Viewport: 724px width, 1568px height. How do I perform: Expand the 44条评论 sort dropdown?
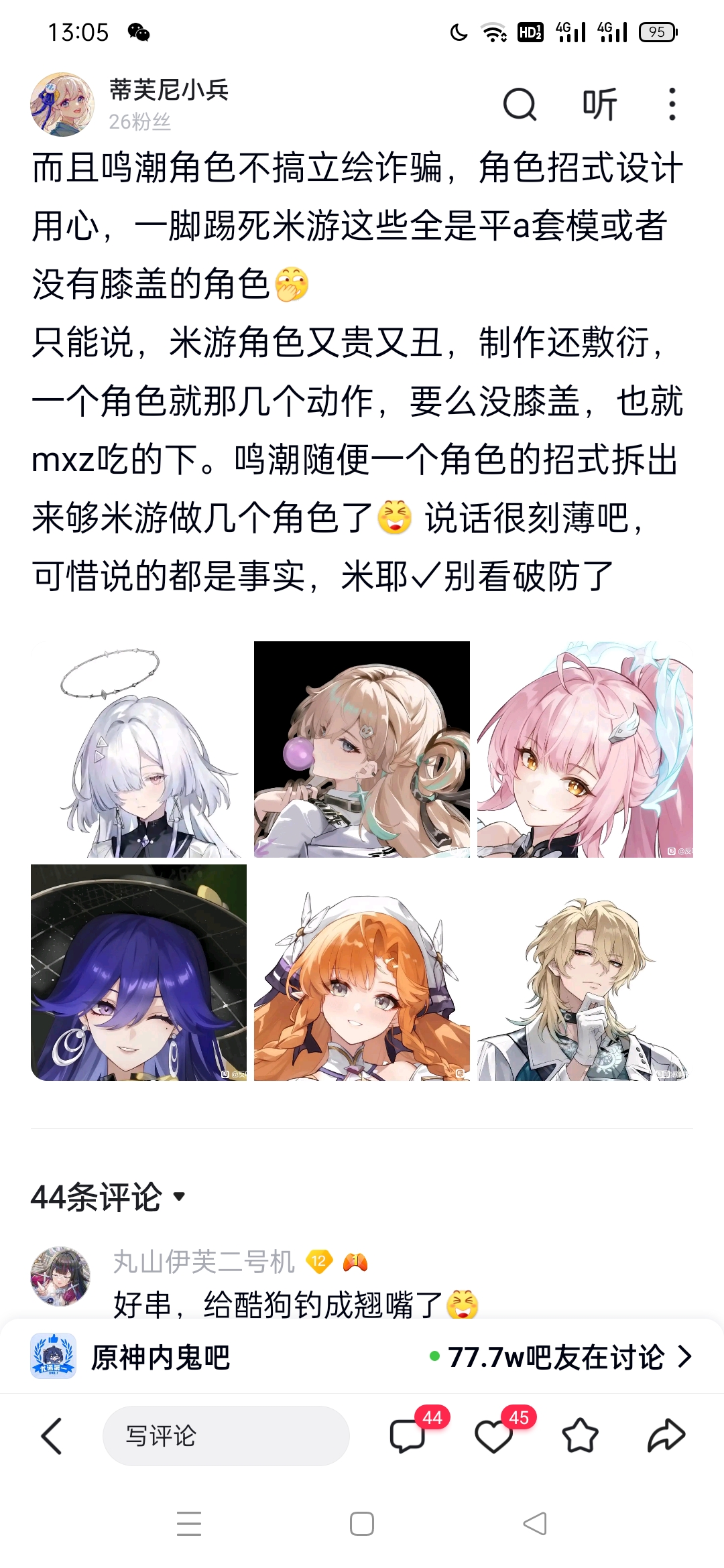[108, 1197]
